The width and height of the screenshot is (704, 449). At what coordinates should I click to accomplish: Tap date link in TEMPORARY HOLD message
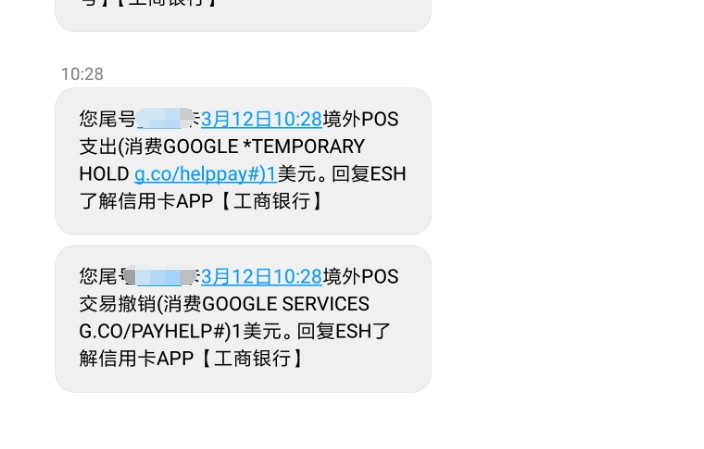click(x=261, y=119)
